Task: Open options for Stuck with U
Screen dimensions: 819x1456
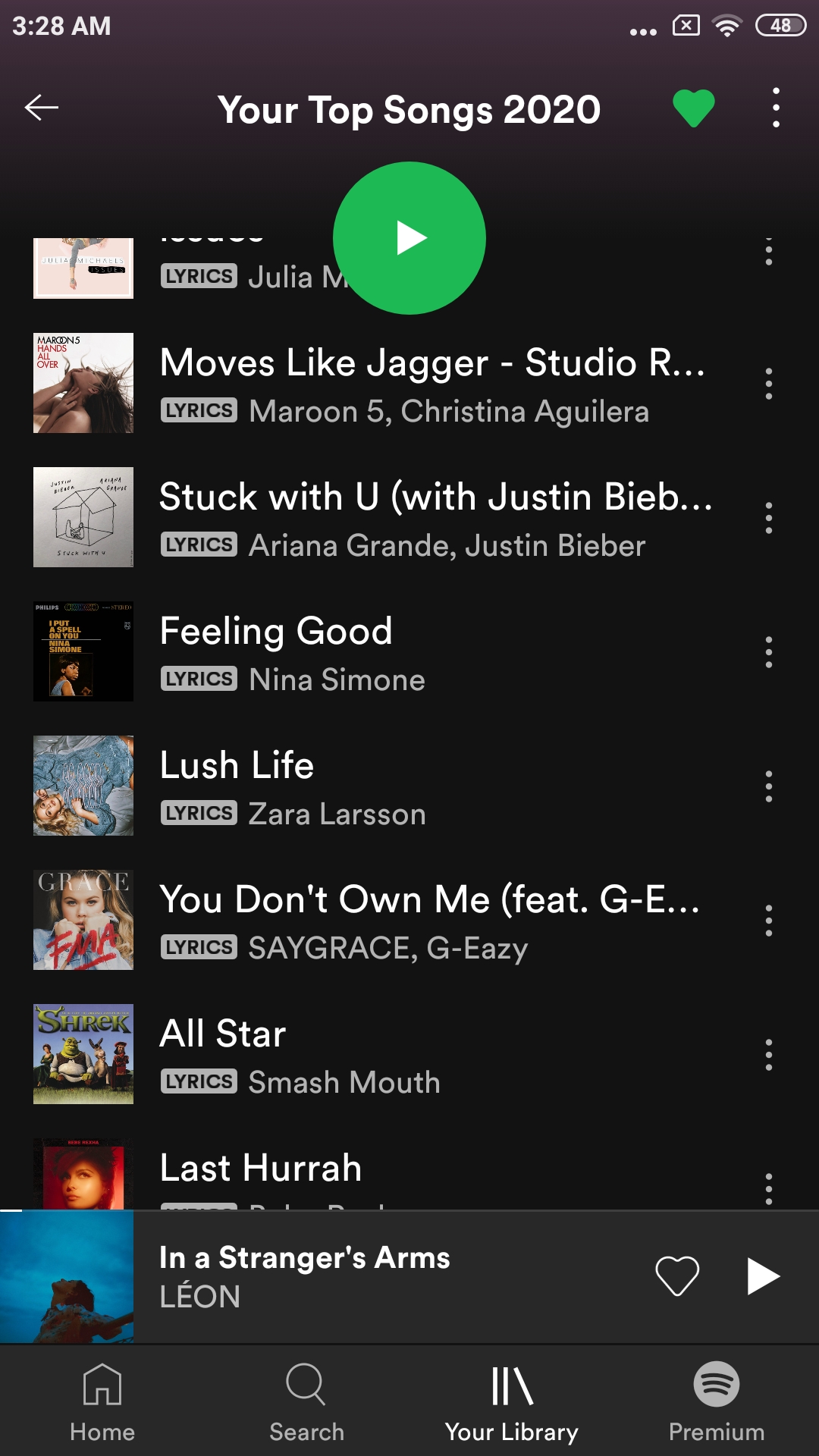Action: click(769, 517)
